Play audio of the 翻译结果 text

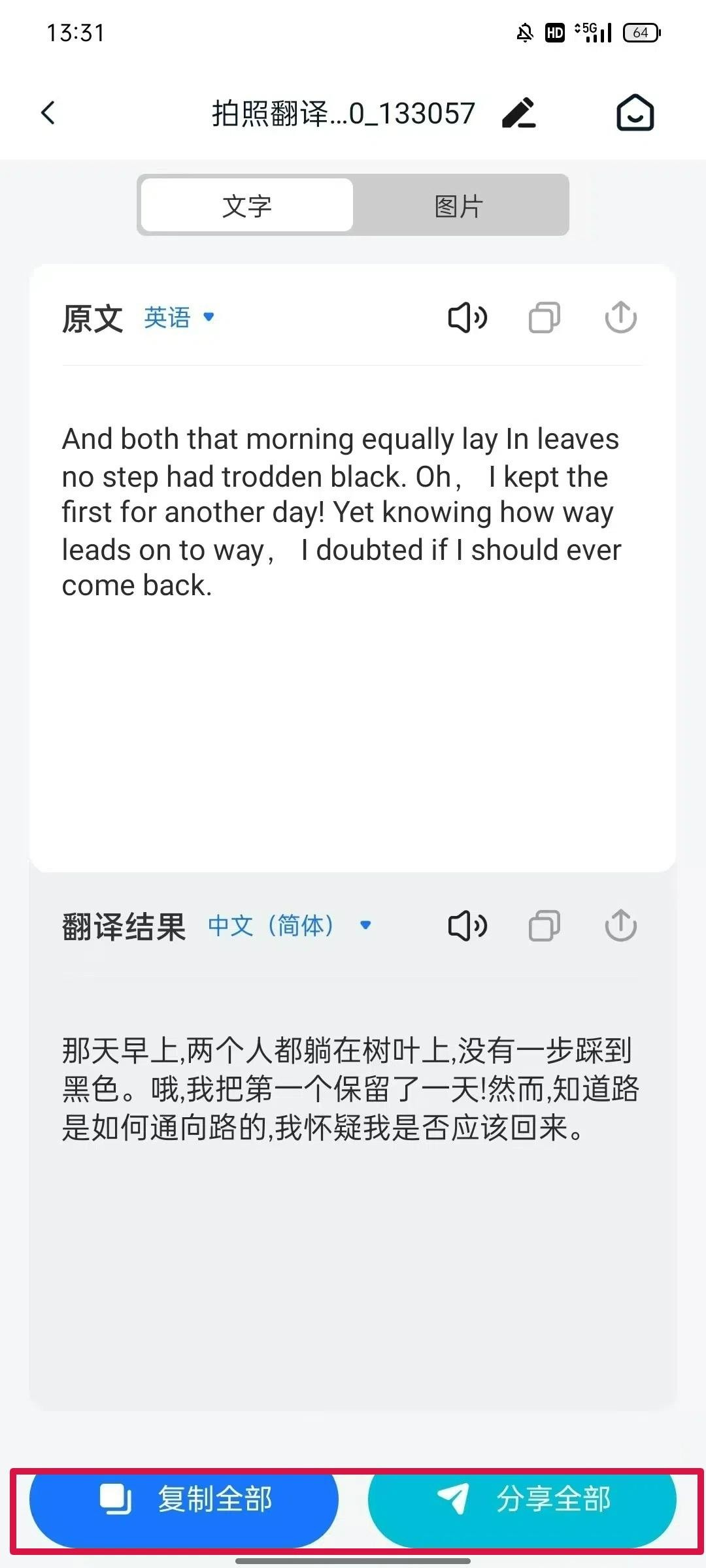(x=467, y=926)
